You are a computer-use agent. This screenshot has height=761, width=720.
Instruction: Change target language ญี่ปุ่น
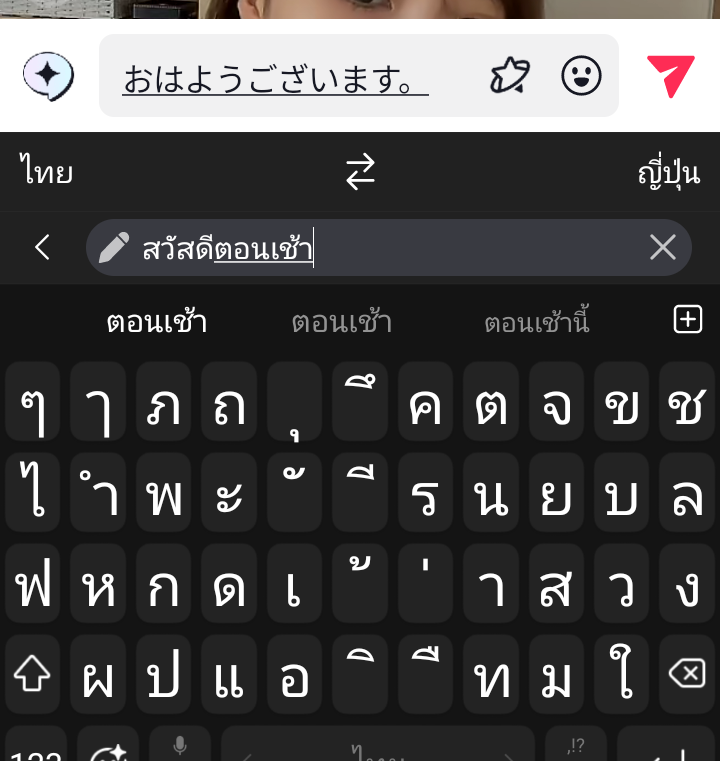point(668,172)
